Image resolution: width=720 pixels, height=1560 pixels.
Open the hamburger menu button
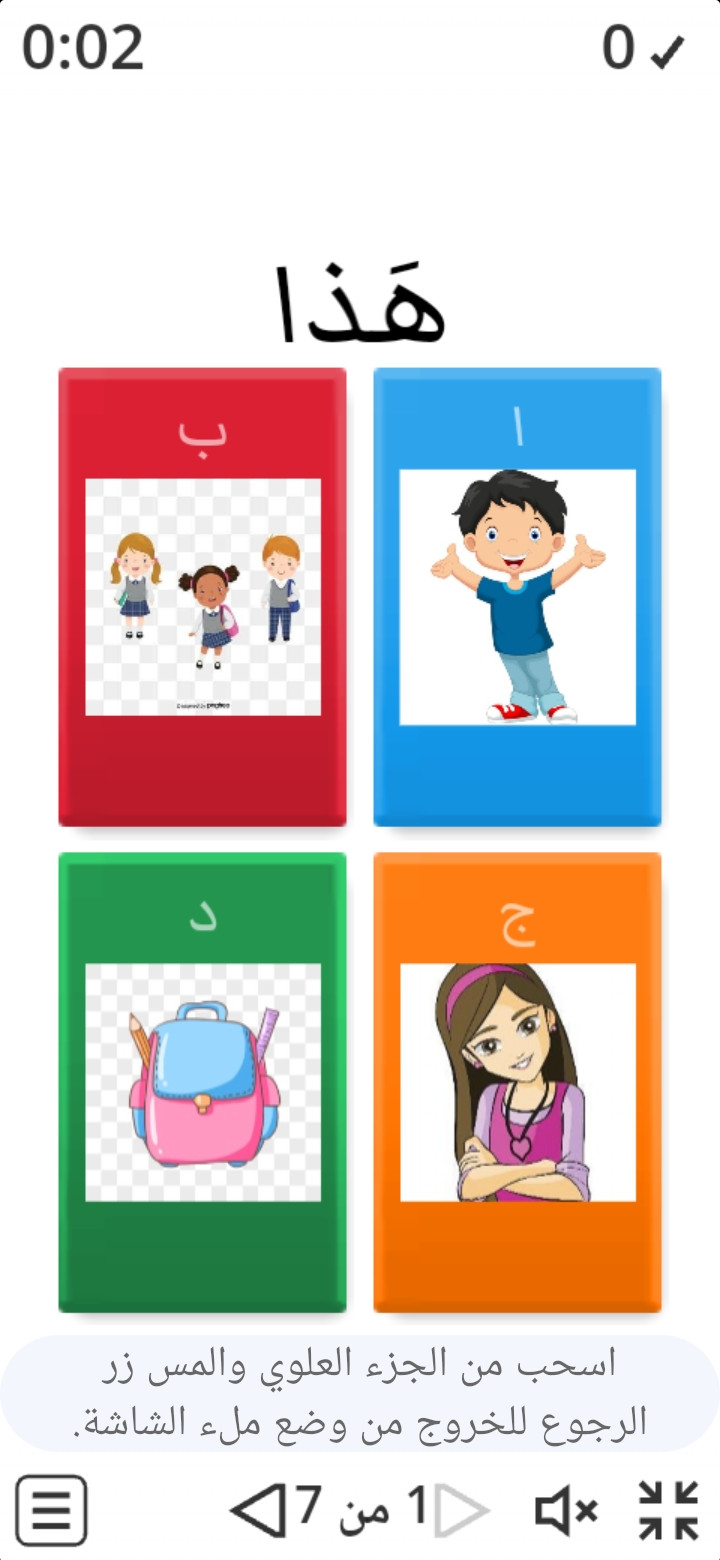pyautogui.click(x=51, y=1510)
